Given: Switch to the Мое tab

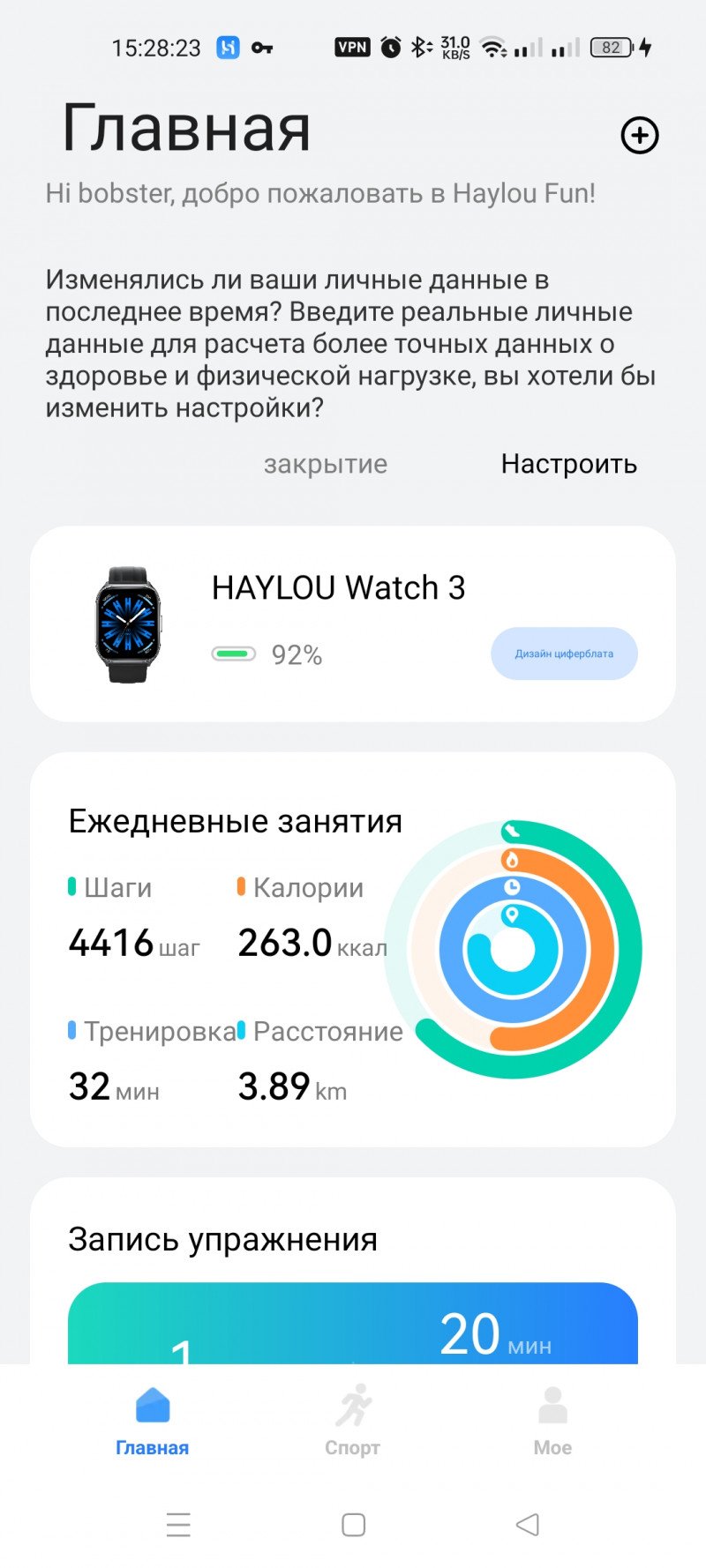Looking at the screenshot, I should (x=552, y=1420).
